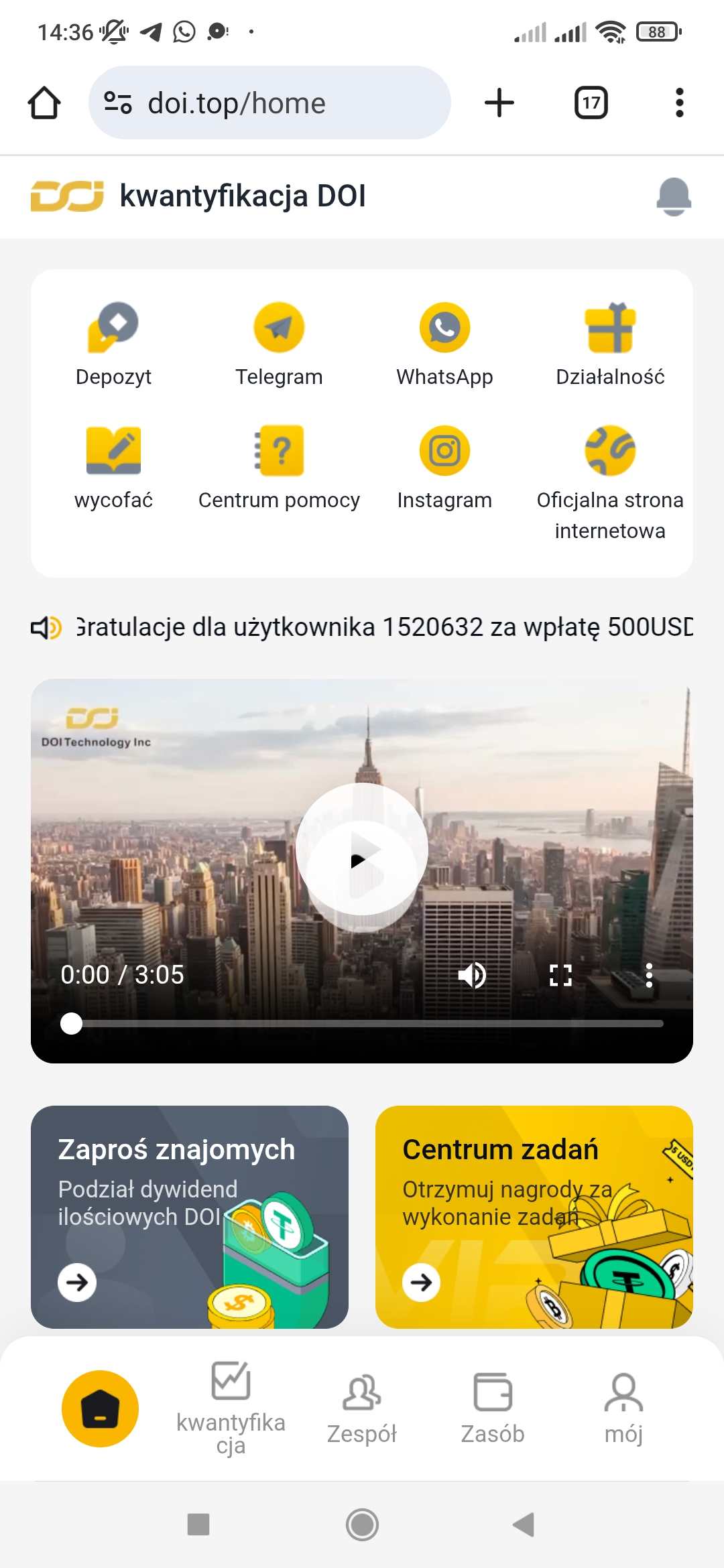Screen dimensions: 724x1568
Task: Open Oficjalna strona internetowa
Action: pyautogui.click(x=610, y=483)
